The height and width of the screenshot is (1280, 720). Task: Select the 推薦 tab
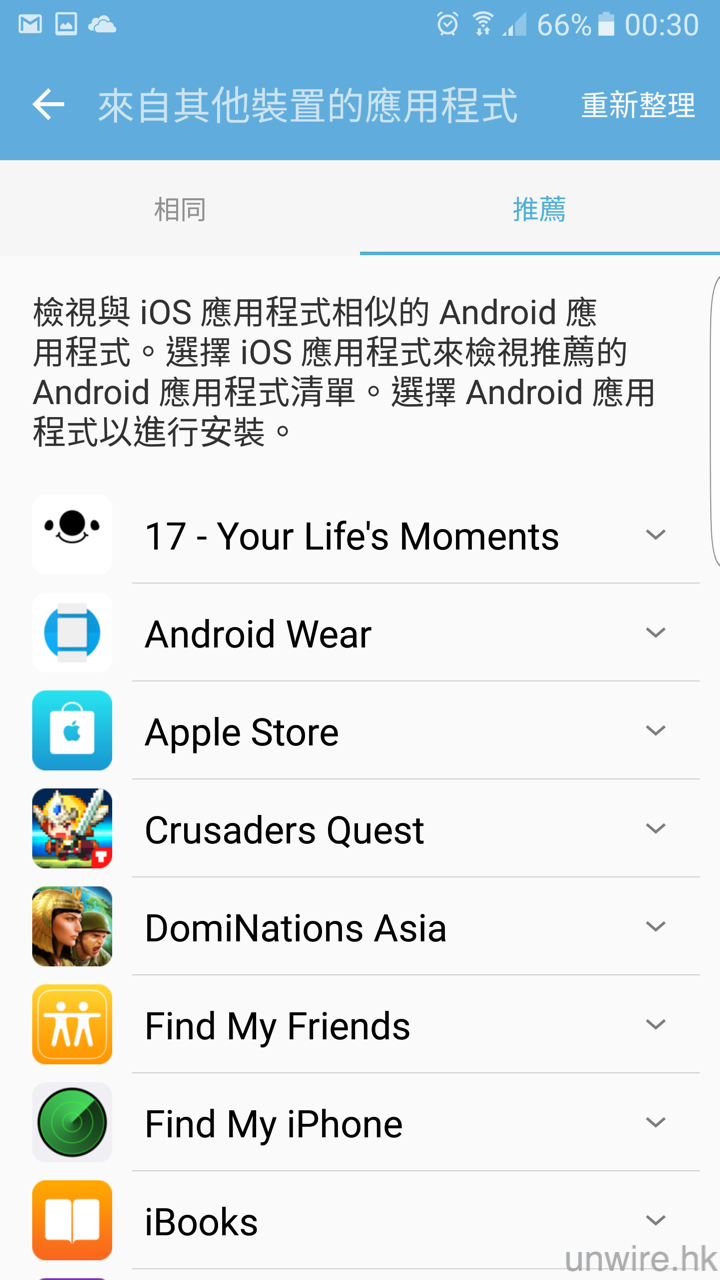pyautogui.click(x=539, y=209)
